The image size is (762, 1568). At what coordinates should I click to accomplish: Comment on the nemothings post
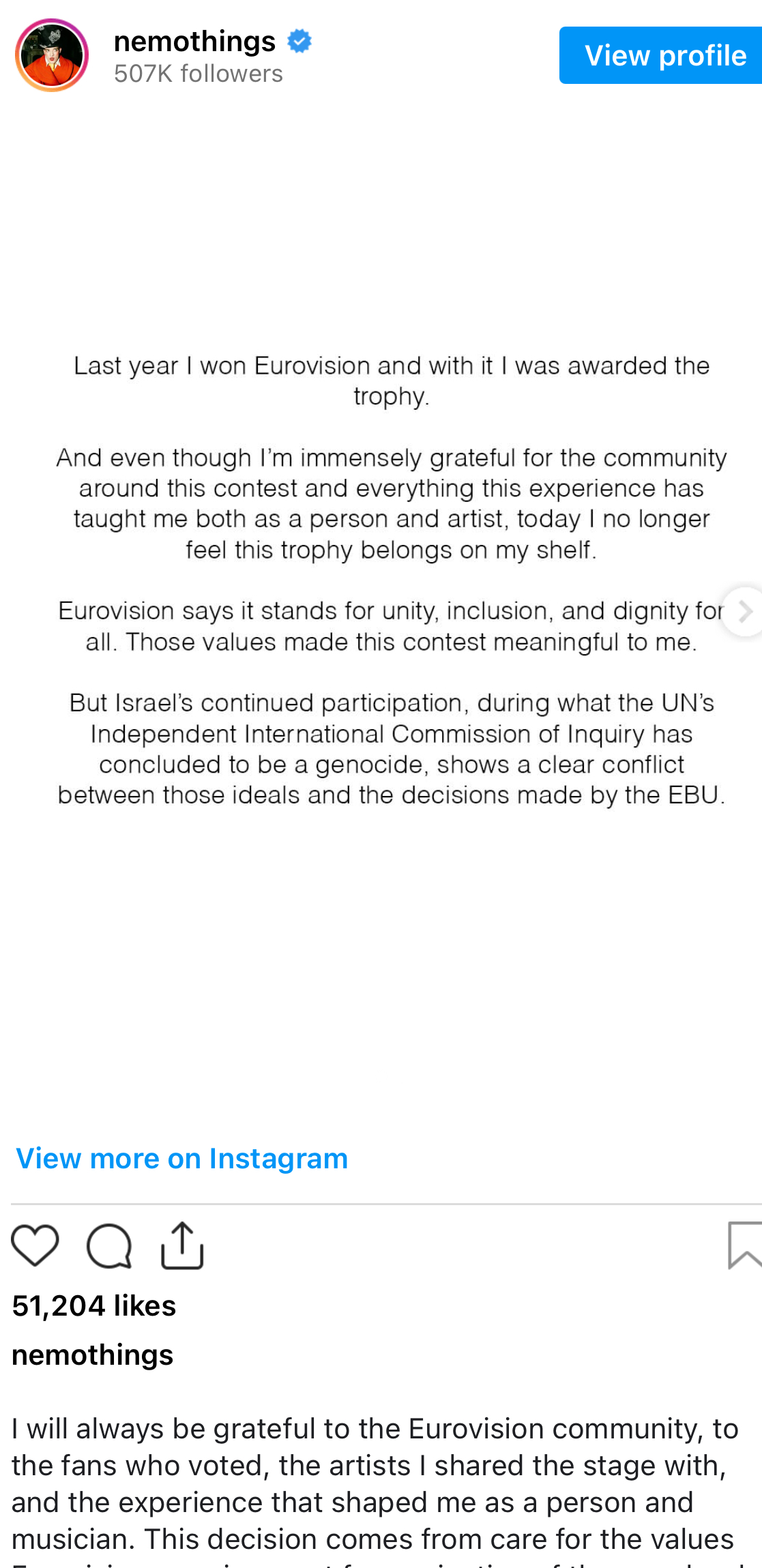109,1245
